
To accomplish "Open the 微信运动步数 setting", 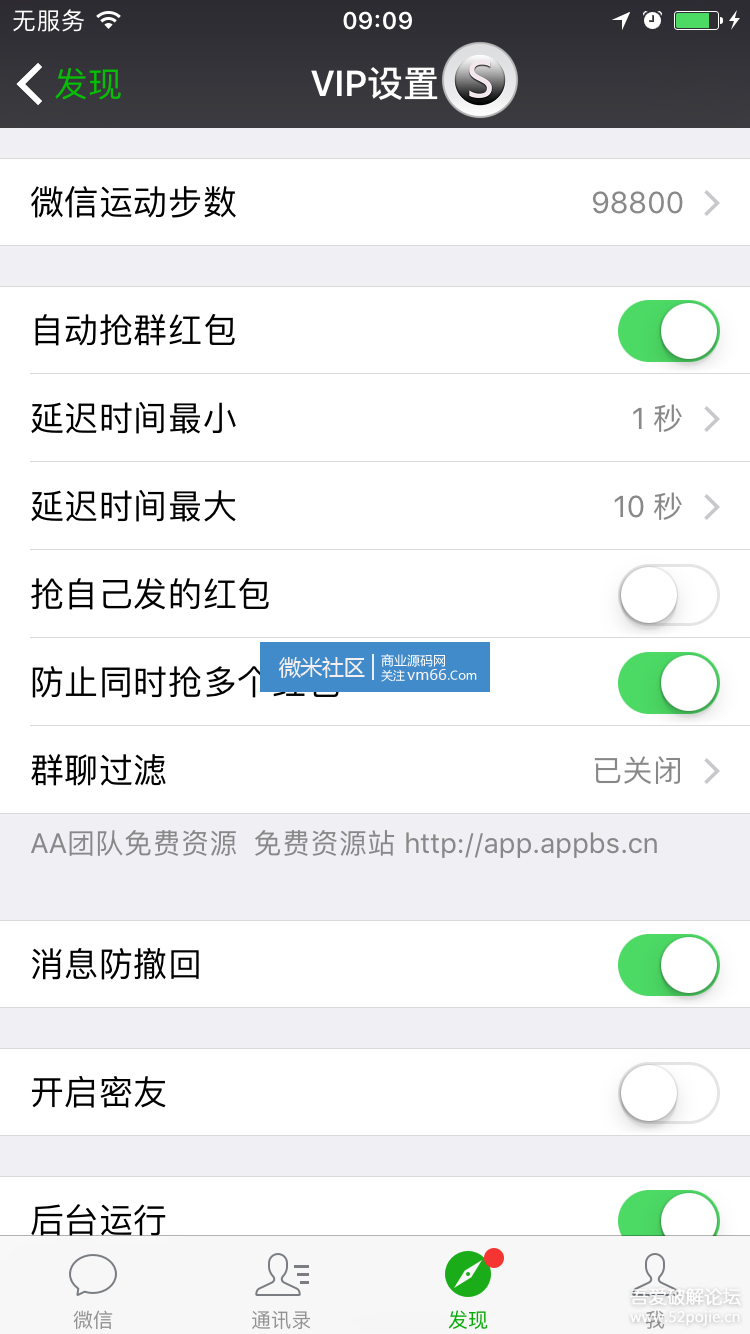I will (375, 202).
